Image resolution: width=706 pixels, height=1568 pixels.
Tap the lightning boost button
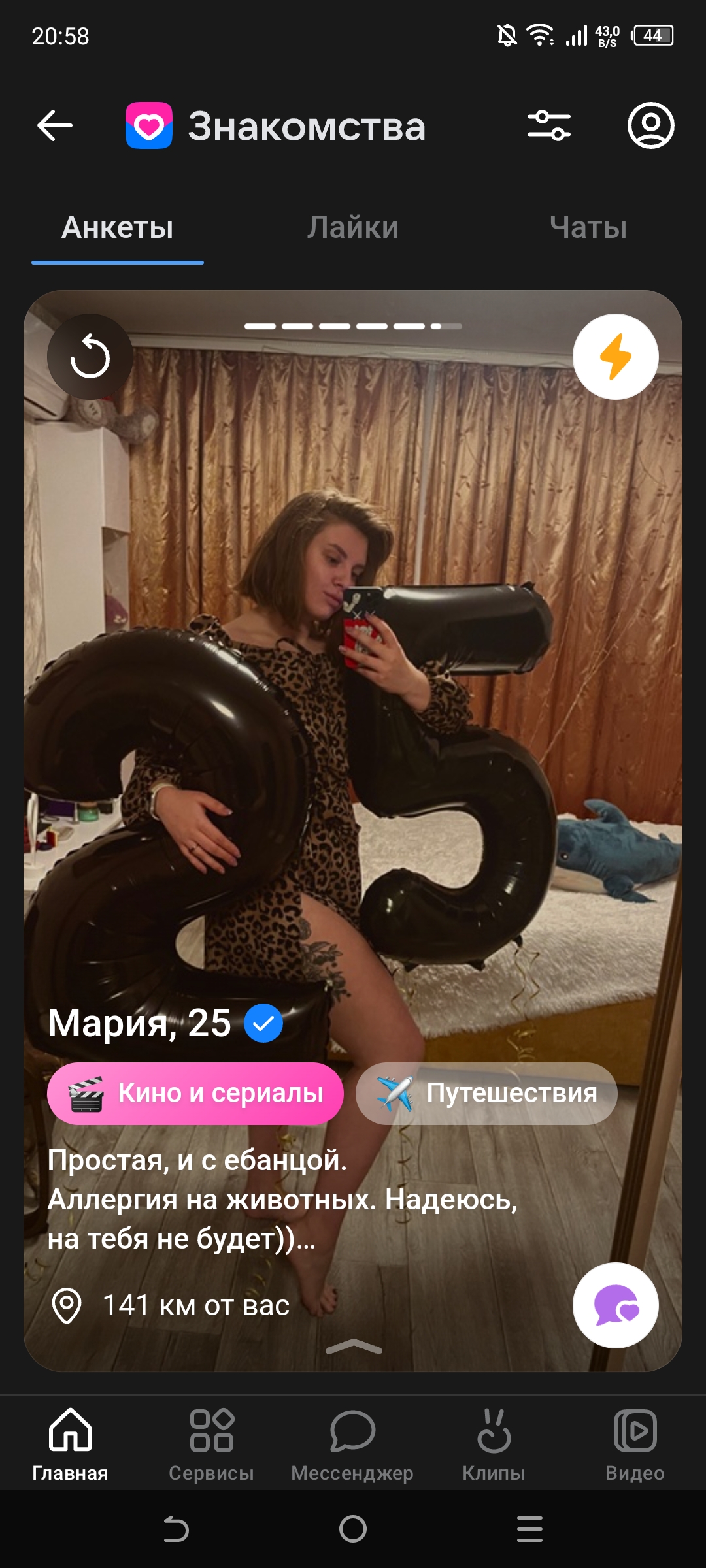[616, 357]
